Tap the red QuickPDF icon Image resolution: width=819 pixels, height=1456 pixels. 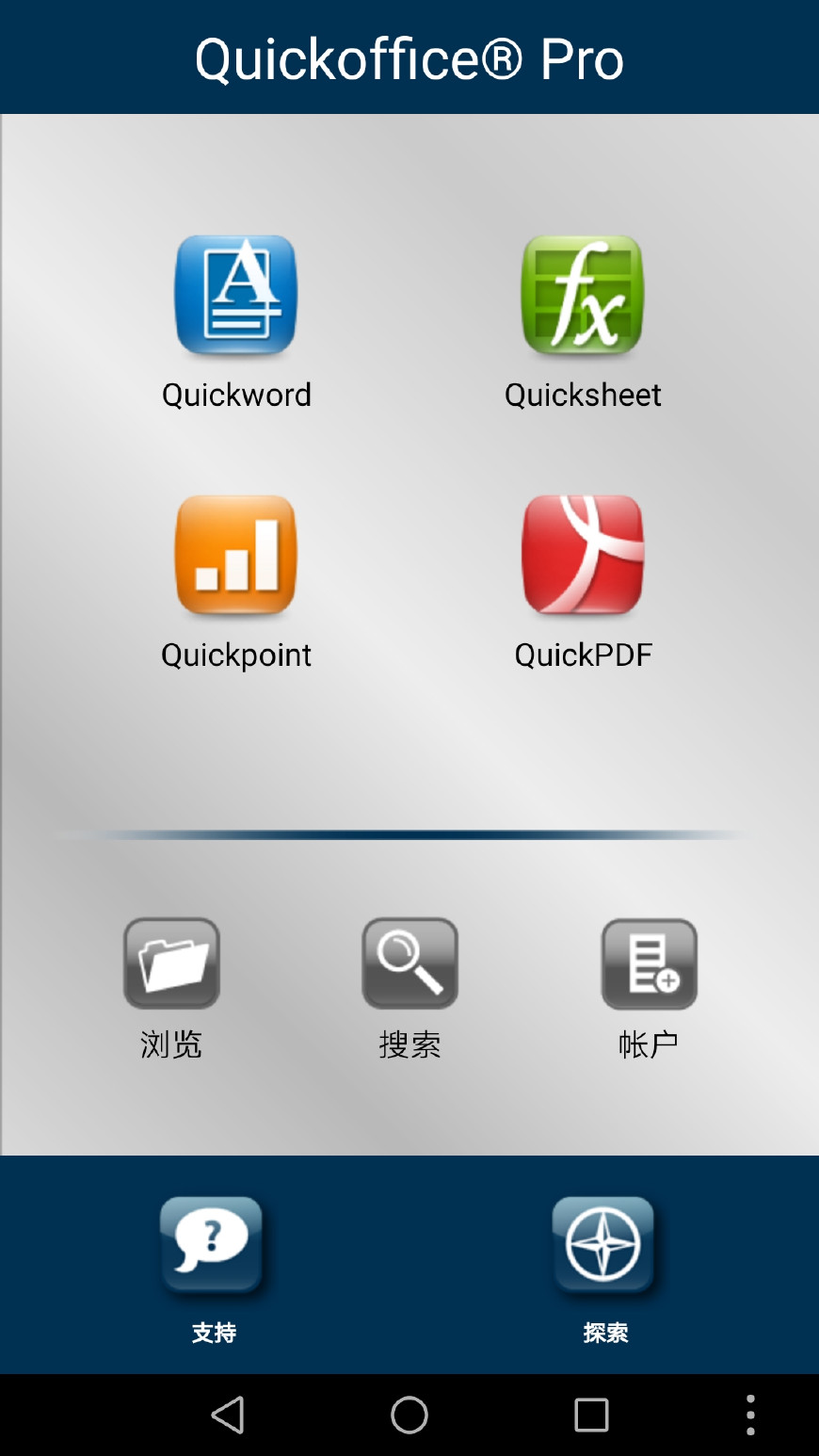582,556
